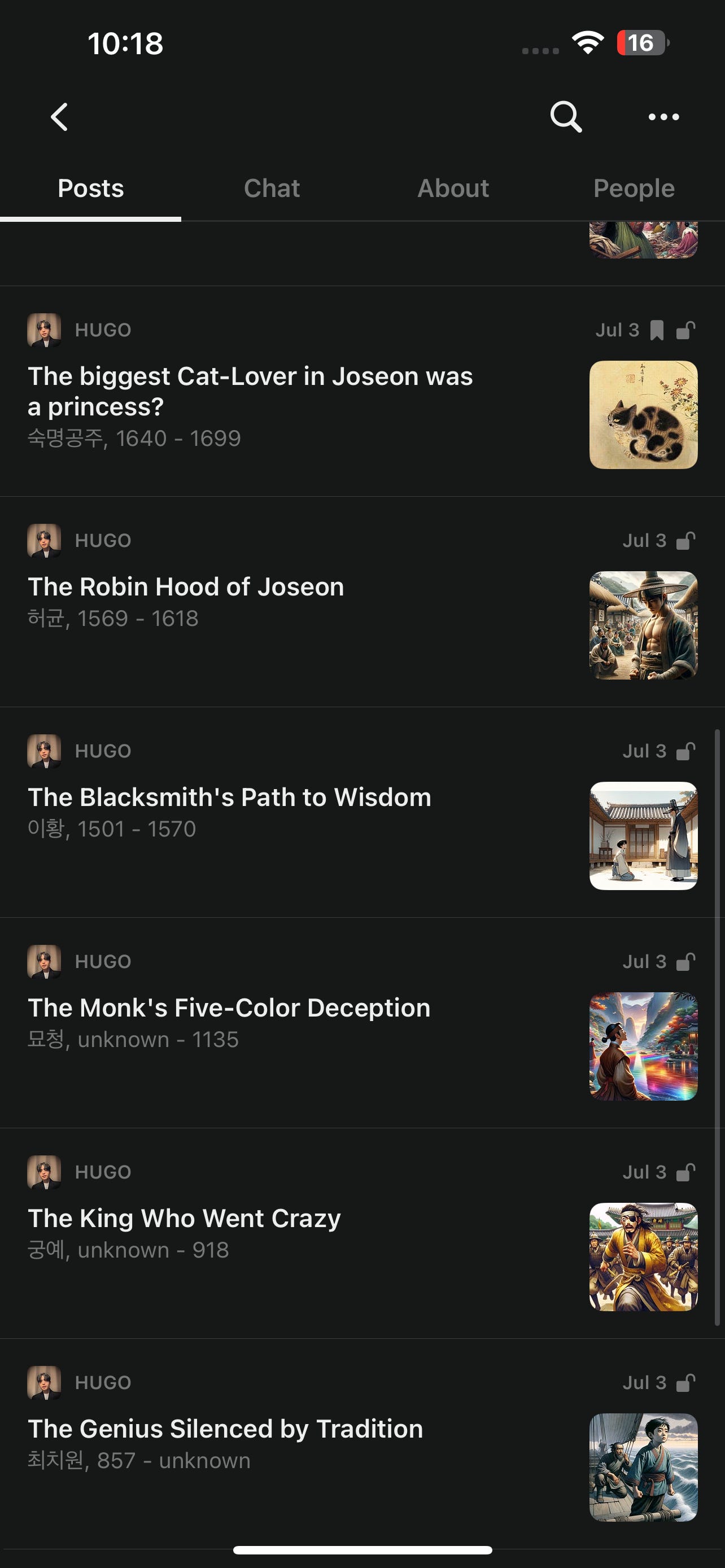Select the Posts tab
725x1568 pixels.
91,189
